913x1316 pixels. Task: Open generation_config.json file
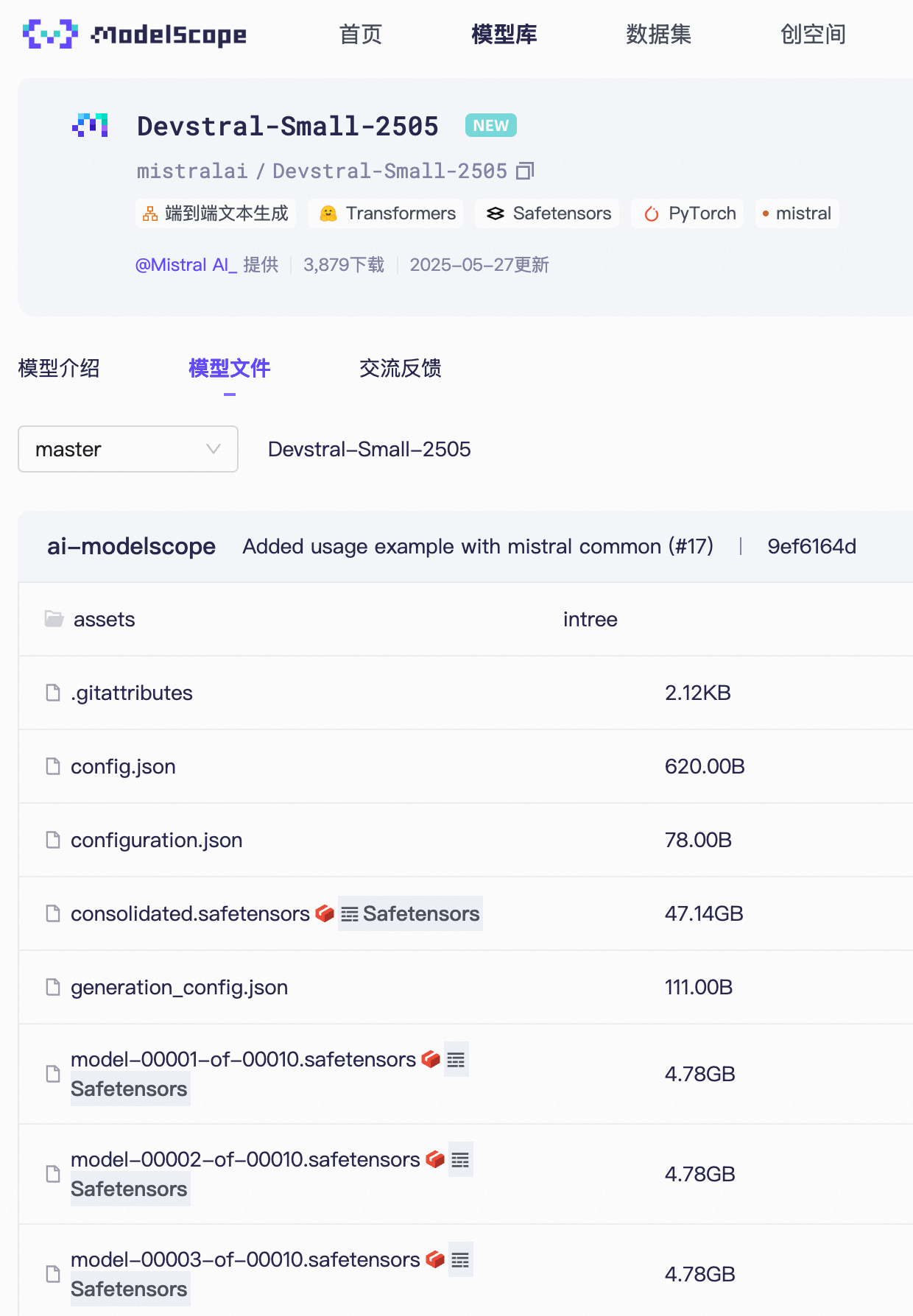(179, 988)
